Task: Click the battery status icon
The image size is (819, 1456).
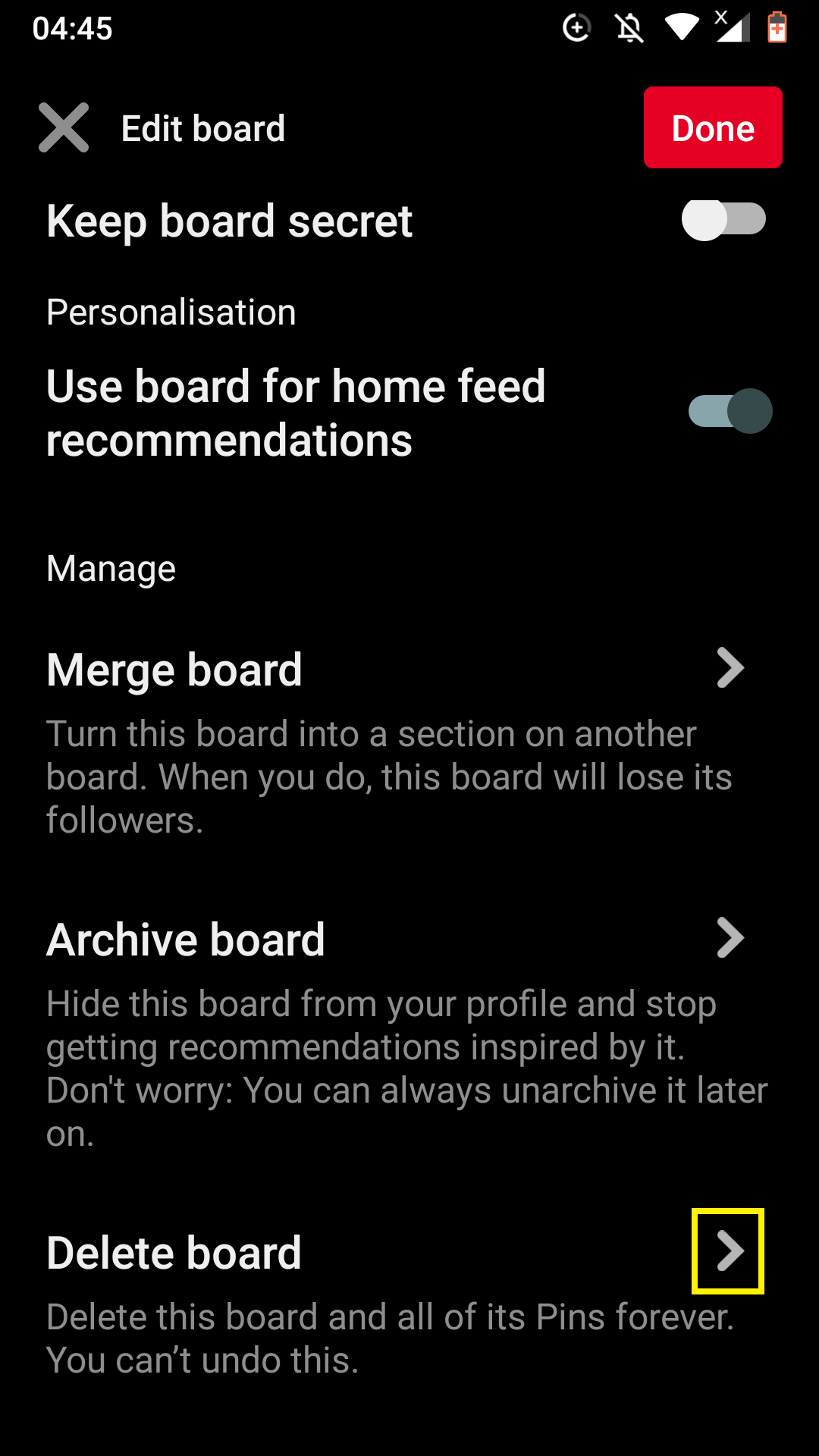Action: tap(777, 28)
